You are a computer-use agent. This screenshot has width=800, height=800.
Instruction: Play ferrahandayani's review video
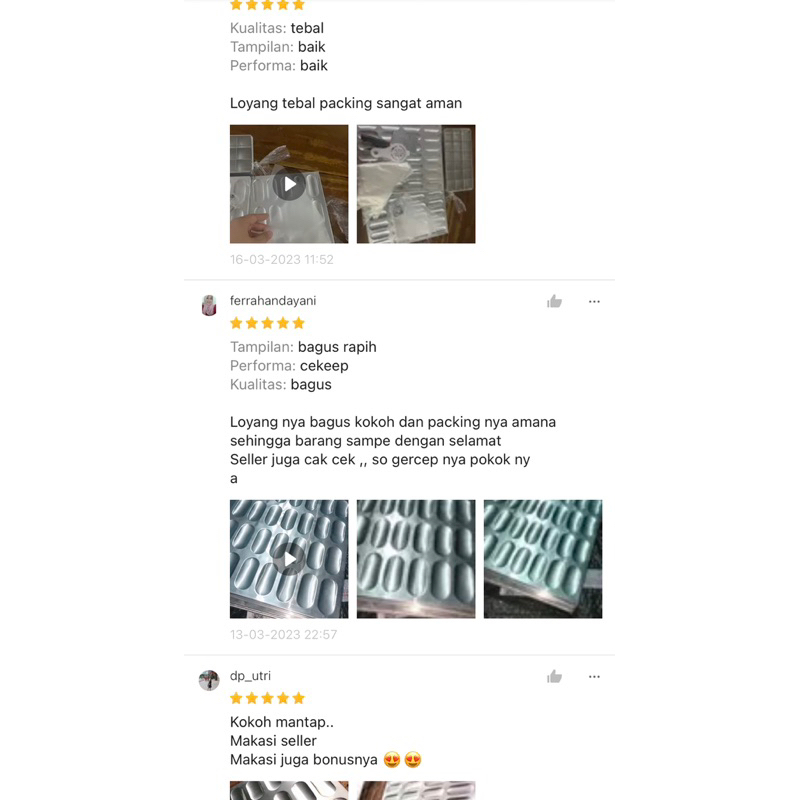pos(289,559)
